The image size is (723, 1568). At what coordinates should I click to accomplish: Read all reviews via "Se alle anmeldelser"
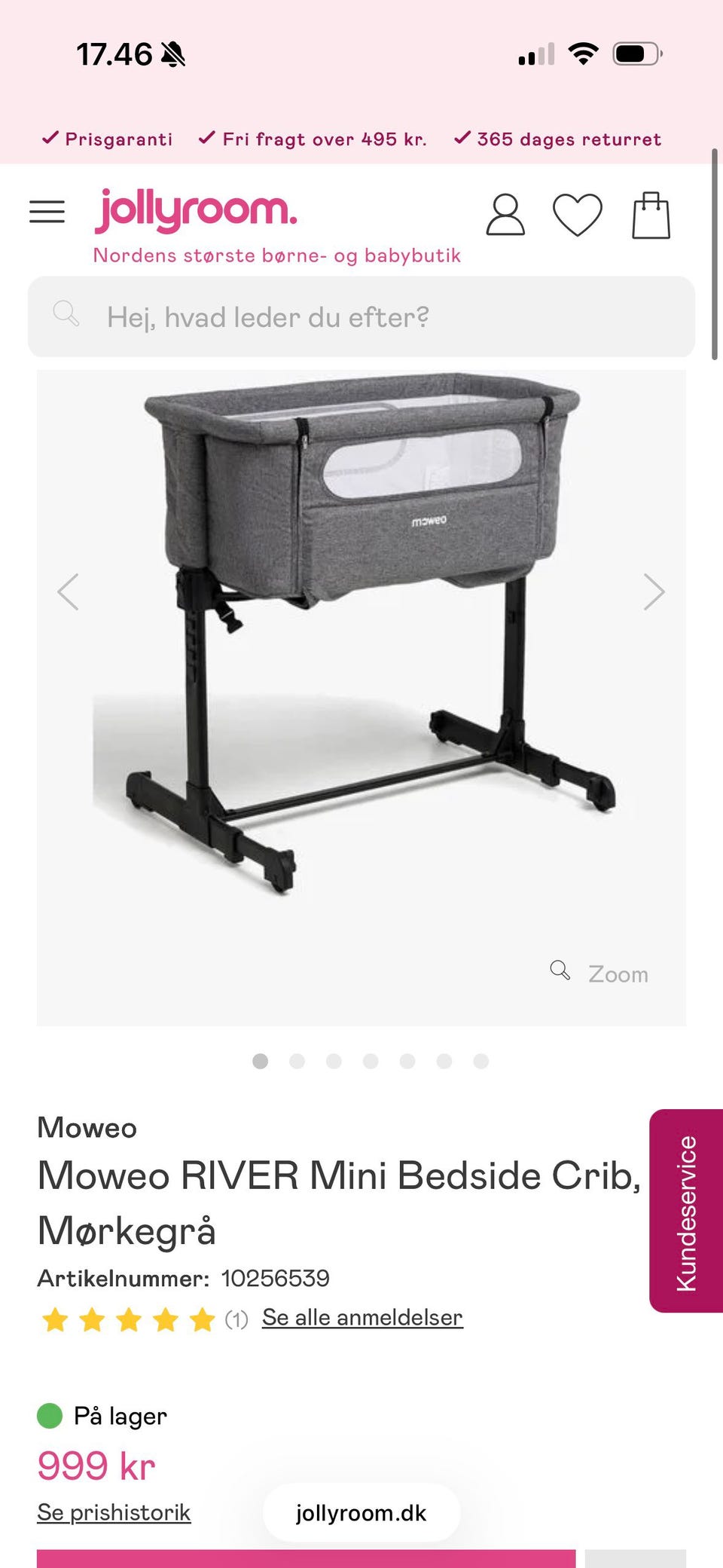[x=362, y=1318]
